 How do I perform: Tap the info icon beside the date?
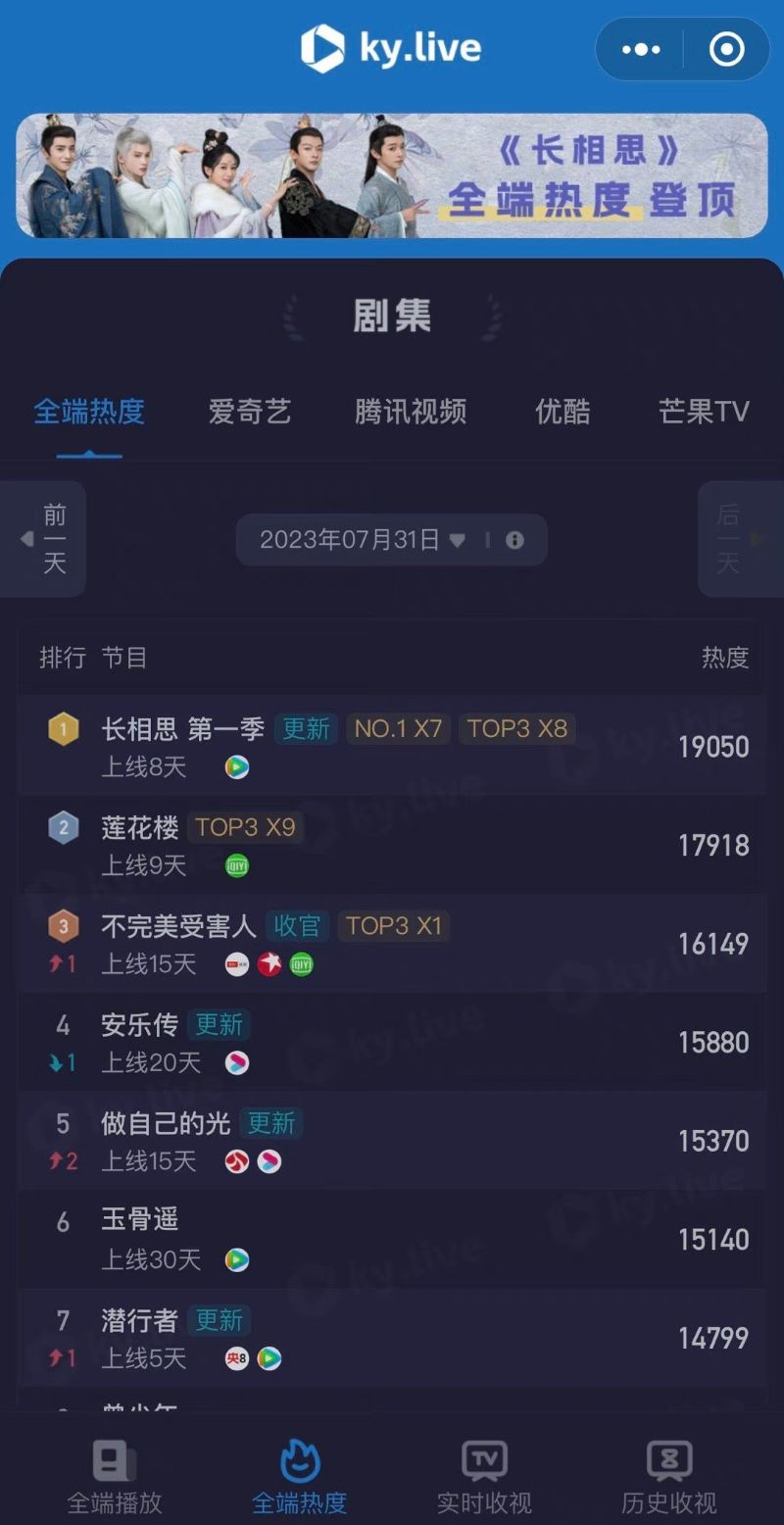click(x=514, y=540)
